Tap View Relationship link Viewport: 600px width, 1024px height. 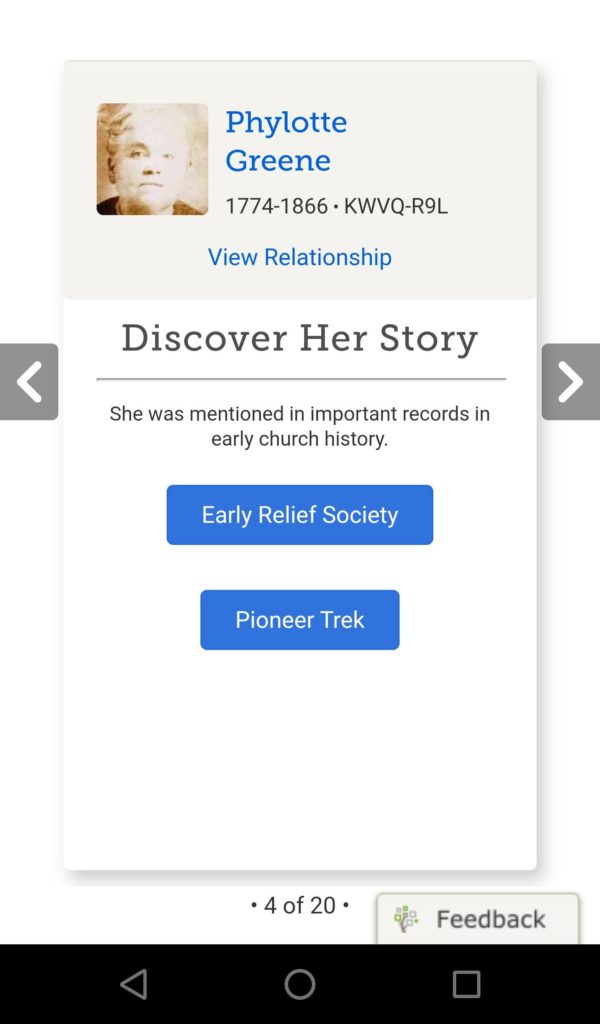coord(300,257)
